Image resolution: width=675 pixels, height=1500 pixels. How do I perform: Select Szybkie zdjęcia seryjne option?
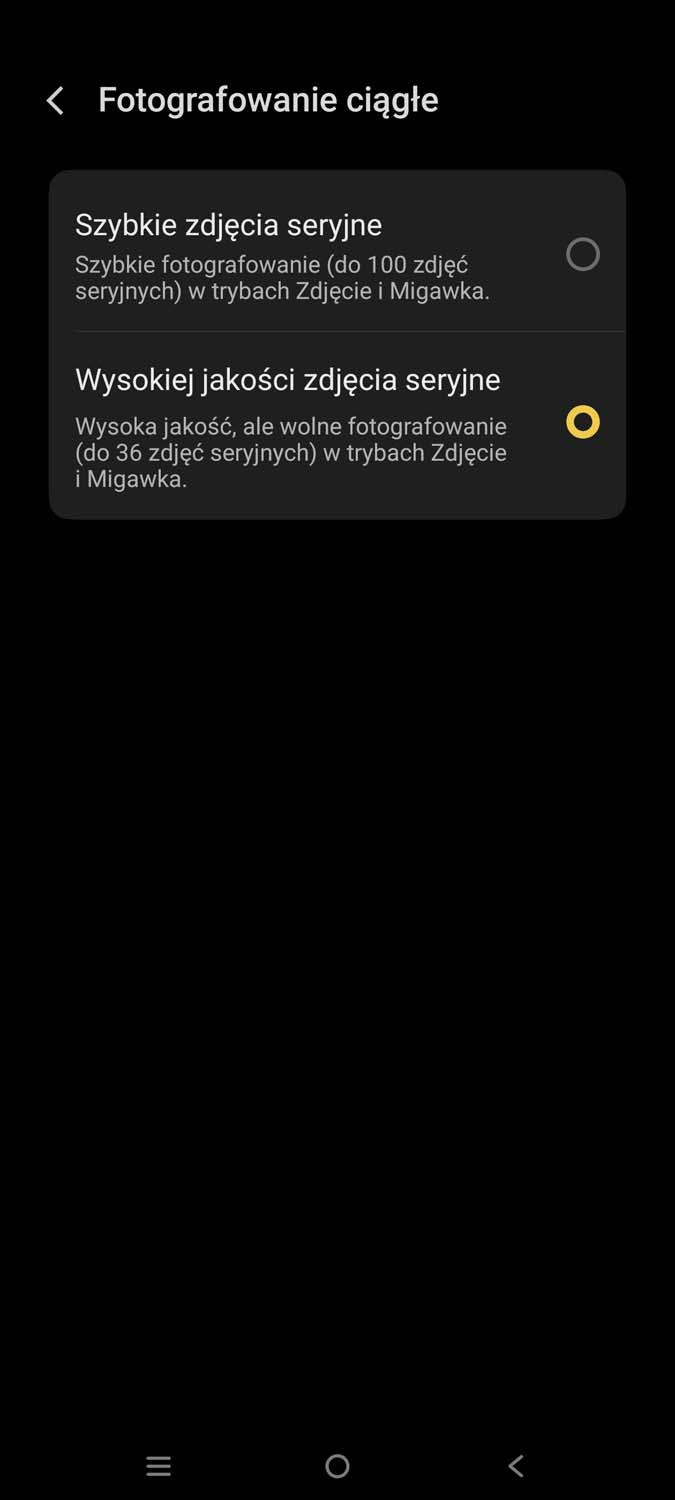click(x=582, y=254)
